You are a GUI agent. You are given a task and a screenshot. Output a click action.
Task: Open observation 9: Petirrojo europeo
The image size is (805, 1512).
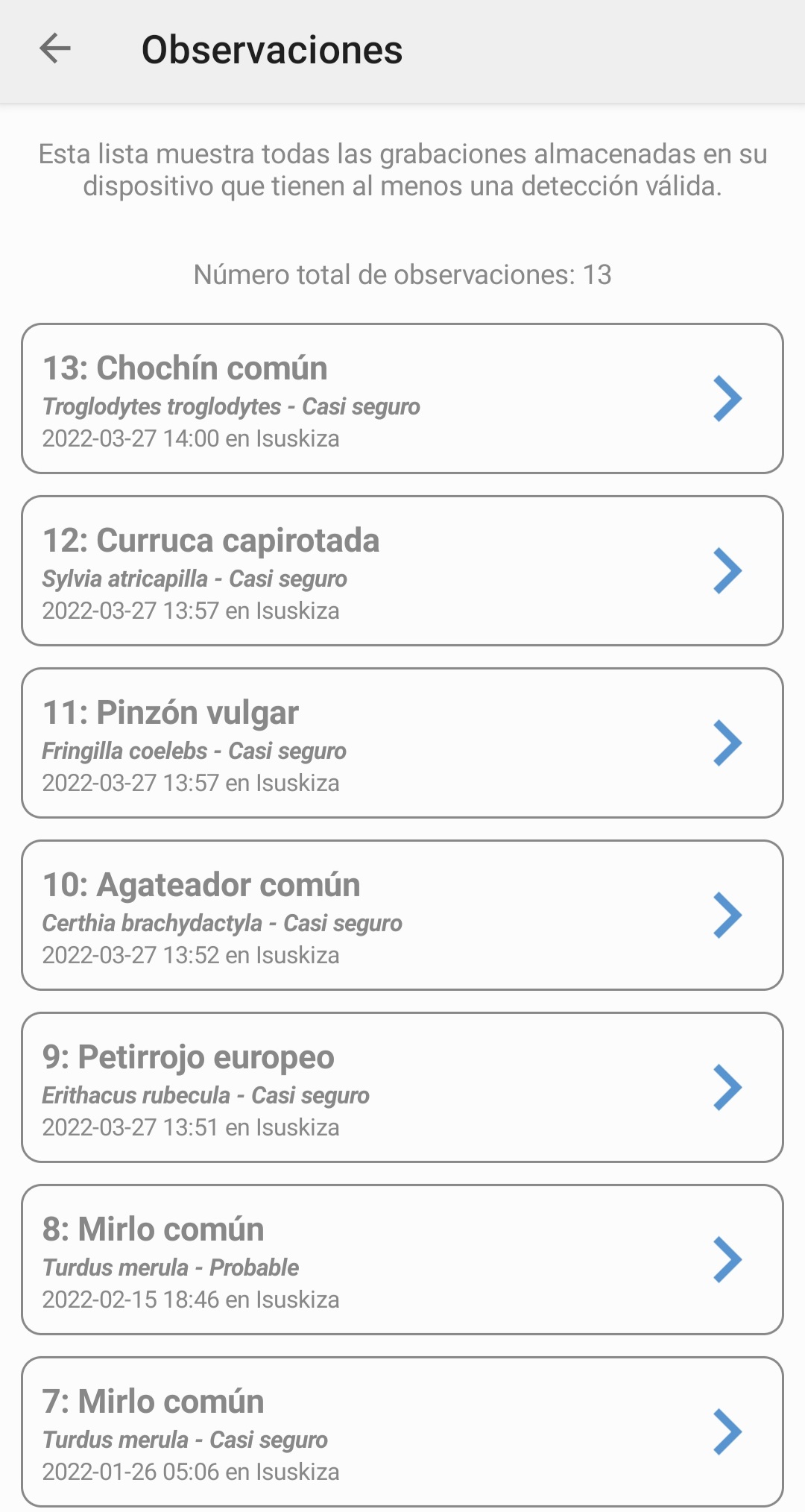click(402, 1088)
